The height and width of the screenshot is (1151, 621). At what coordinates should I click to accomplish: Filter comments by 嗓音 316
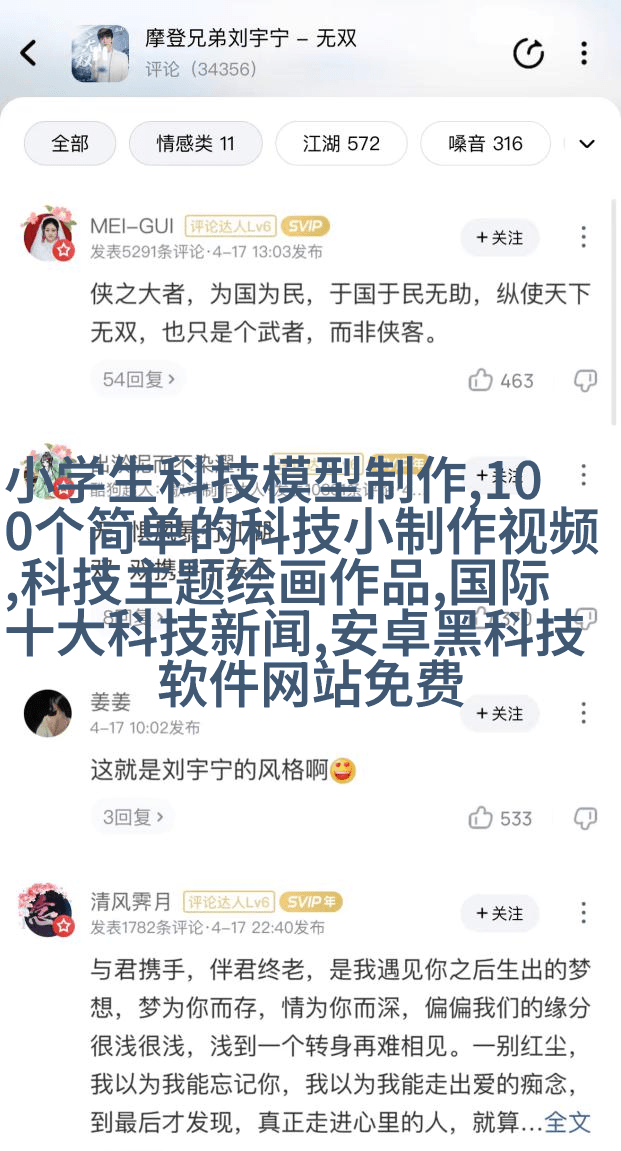(485, 143)
